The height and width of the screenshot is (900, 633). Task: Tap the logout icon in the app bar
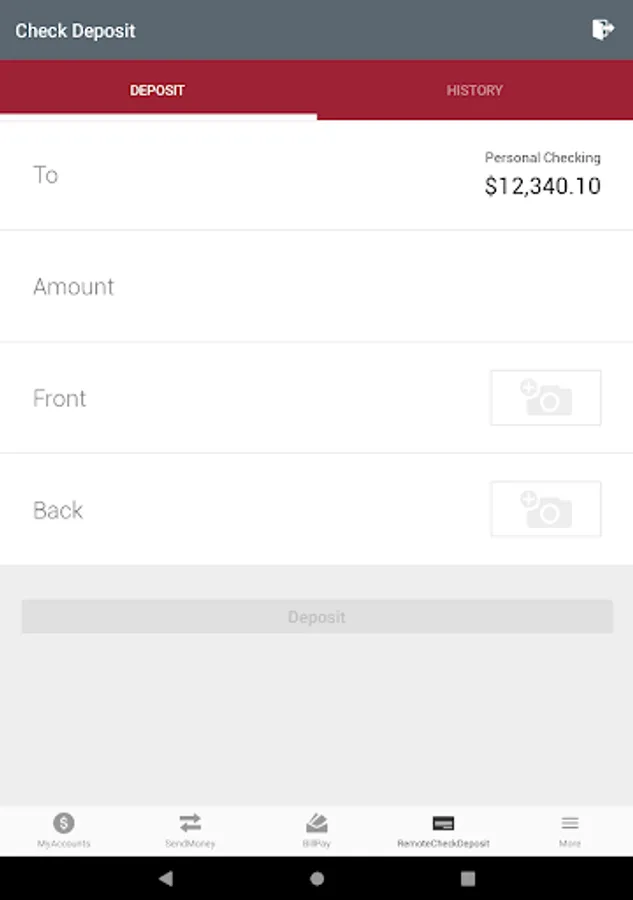click(603, 29)
